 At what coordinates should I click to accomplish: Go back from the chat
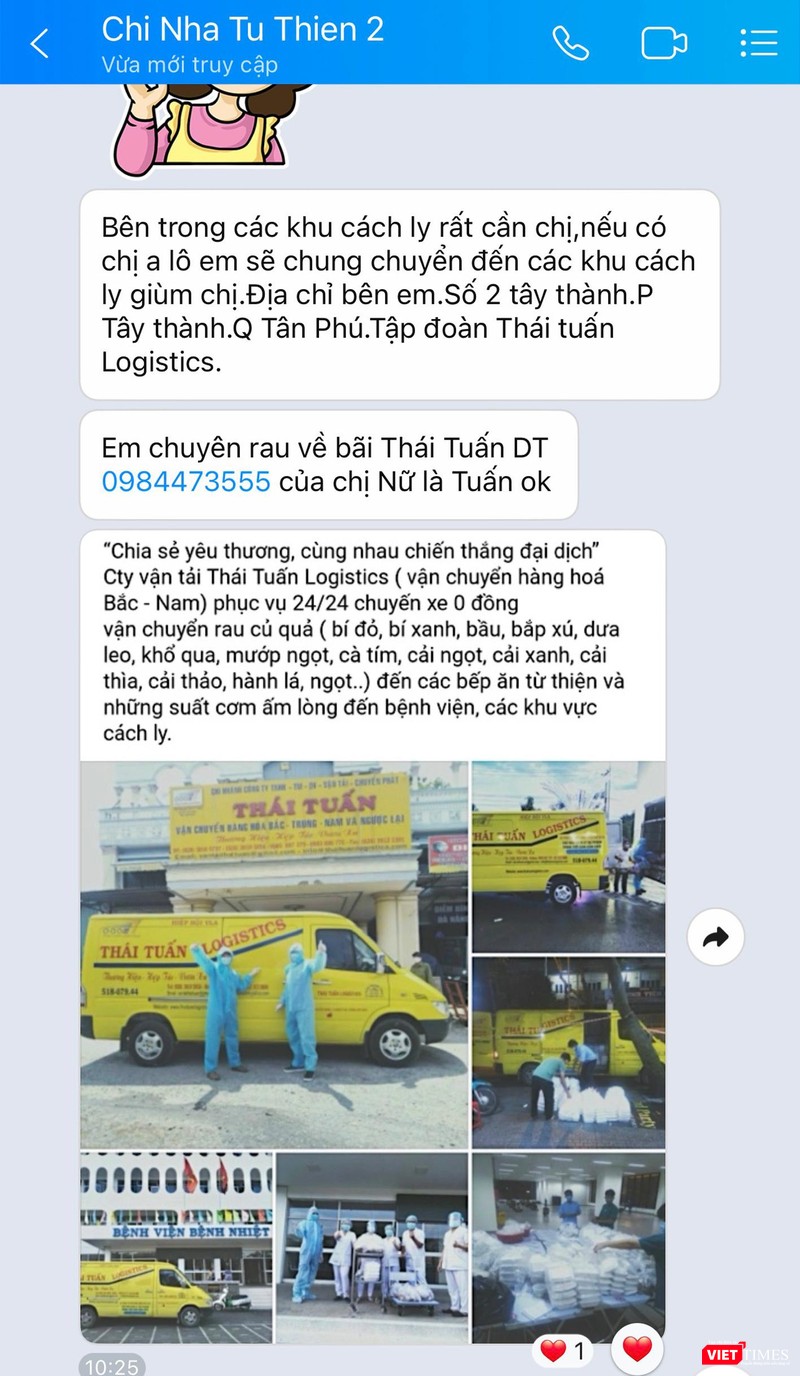pos(40,43)
